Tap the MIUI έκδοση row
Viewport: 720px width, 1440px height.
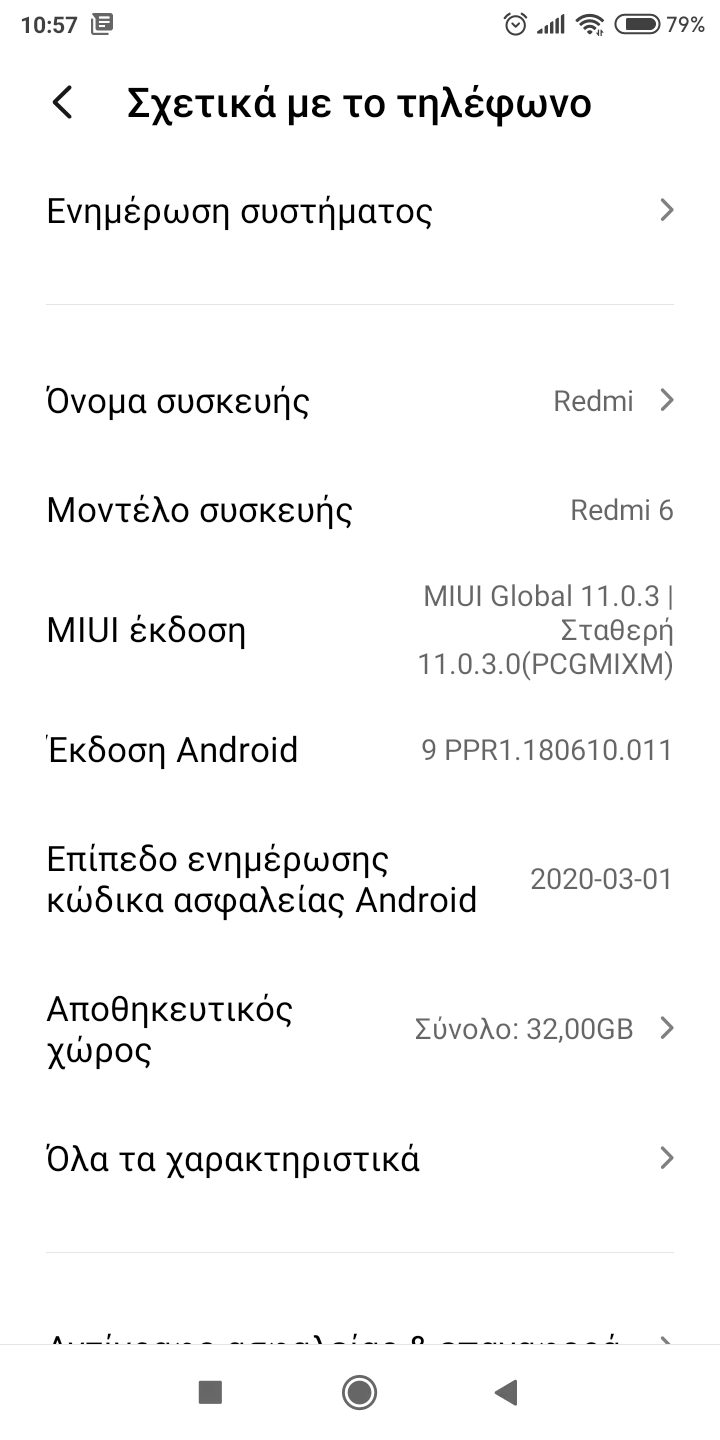(360, 630)
